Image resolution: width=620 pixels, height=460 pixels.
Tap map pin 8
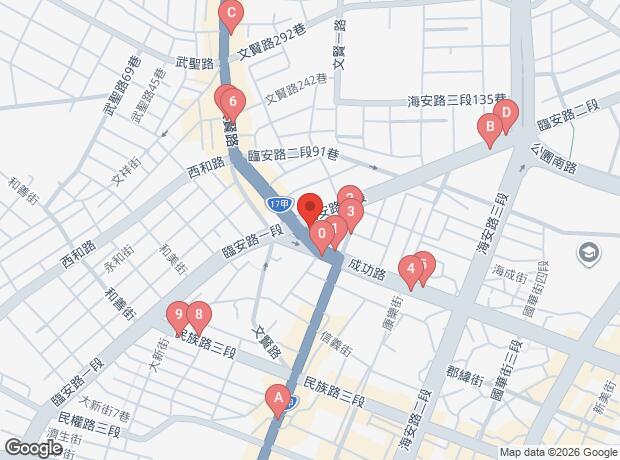199,319
